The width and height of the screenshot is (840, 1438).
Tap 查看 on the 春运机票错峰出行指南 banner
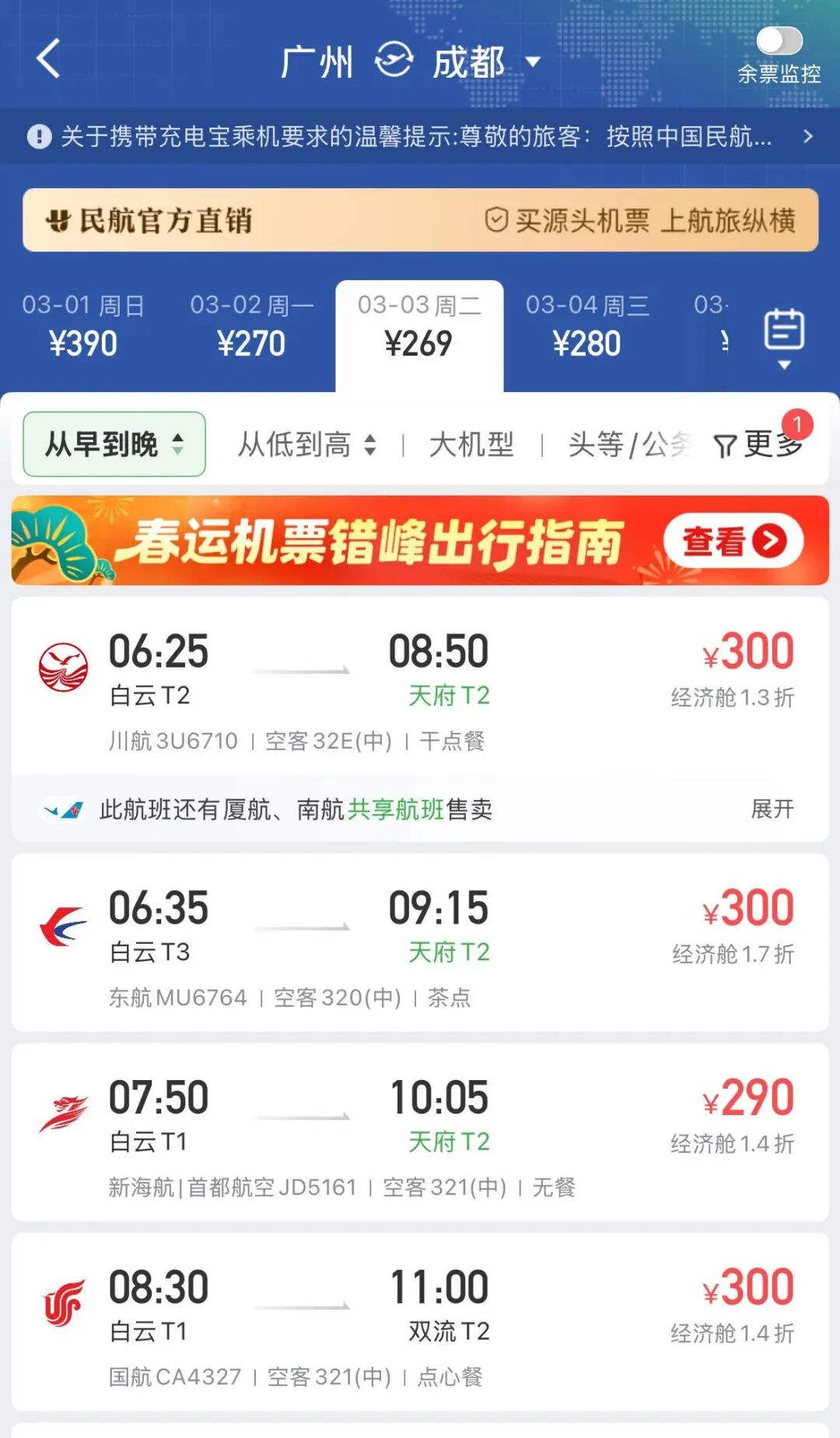coord(733,541)
